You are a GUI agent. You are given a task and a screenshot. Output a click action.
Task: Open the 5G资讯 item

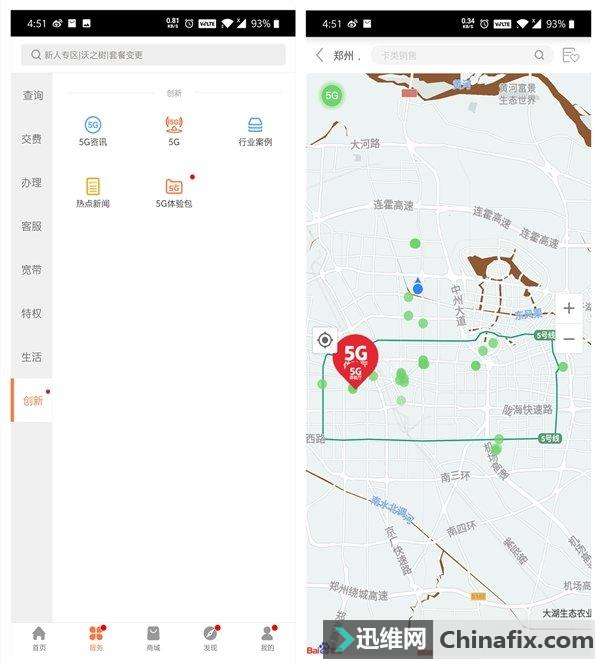click(x=92, y=130)
